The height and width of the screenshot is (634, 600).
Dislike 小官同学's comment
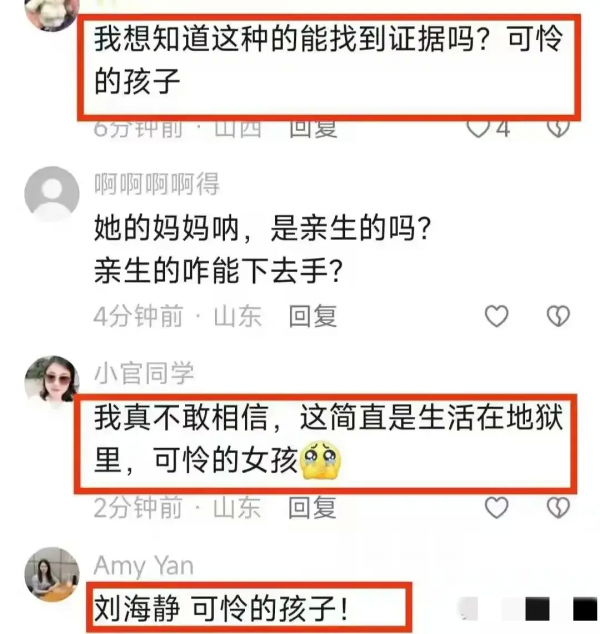coord(557,508)
